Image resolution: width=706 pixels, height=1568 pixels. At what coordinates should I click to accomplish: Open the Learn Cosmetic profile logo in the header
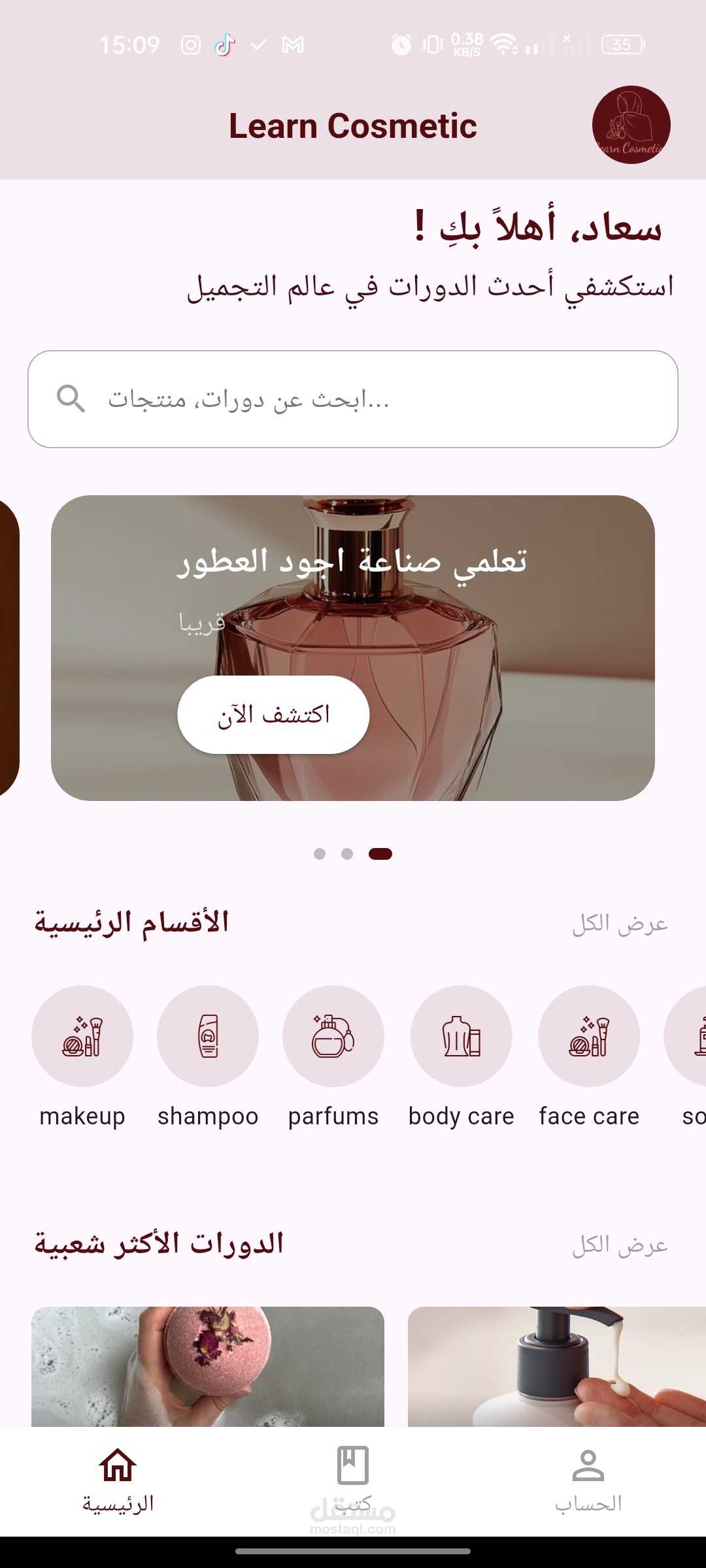point(631,125)
